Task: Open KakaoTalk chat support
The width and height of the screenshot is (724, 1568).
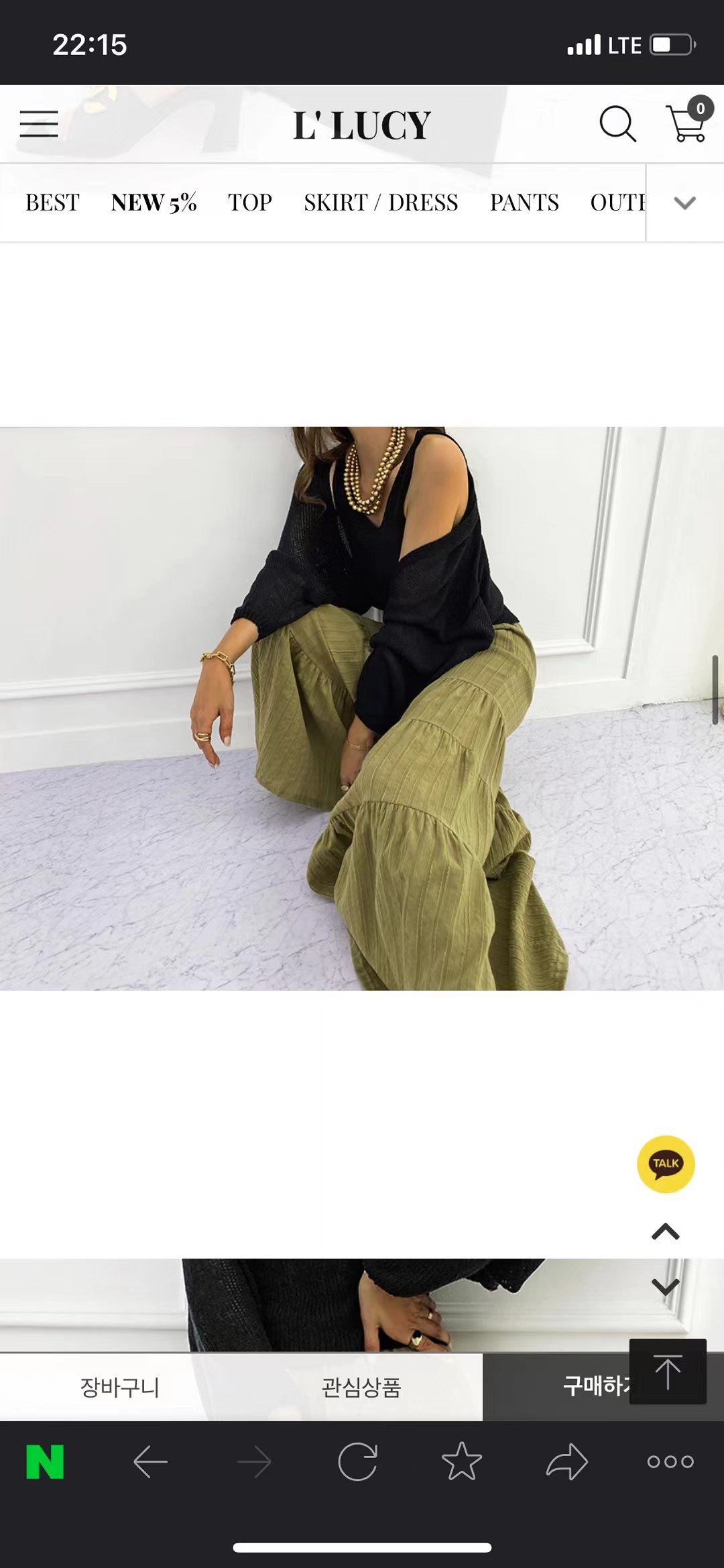Action: 665,1164
